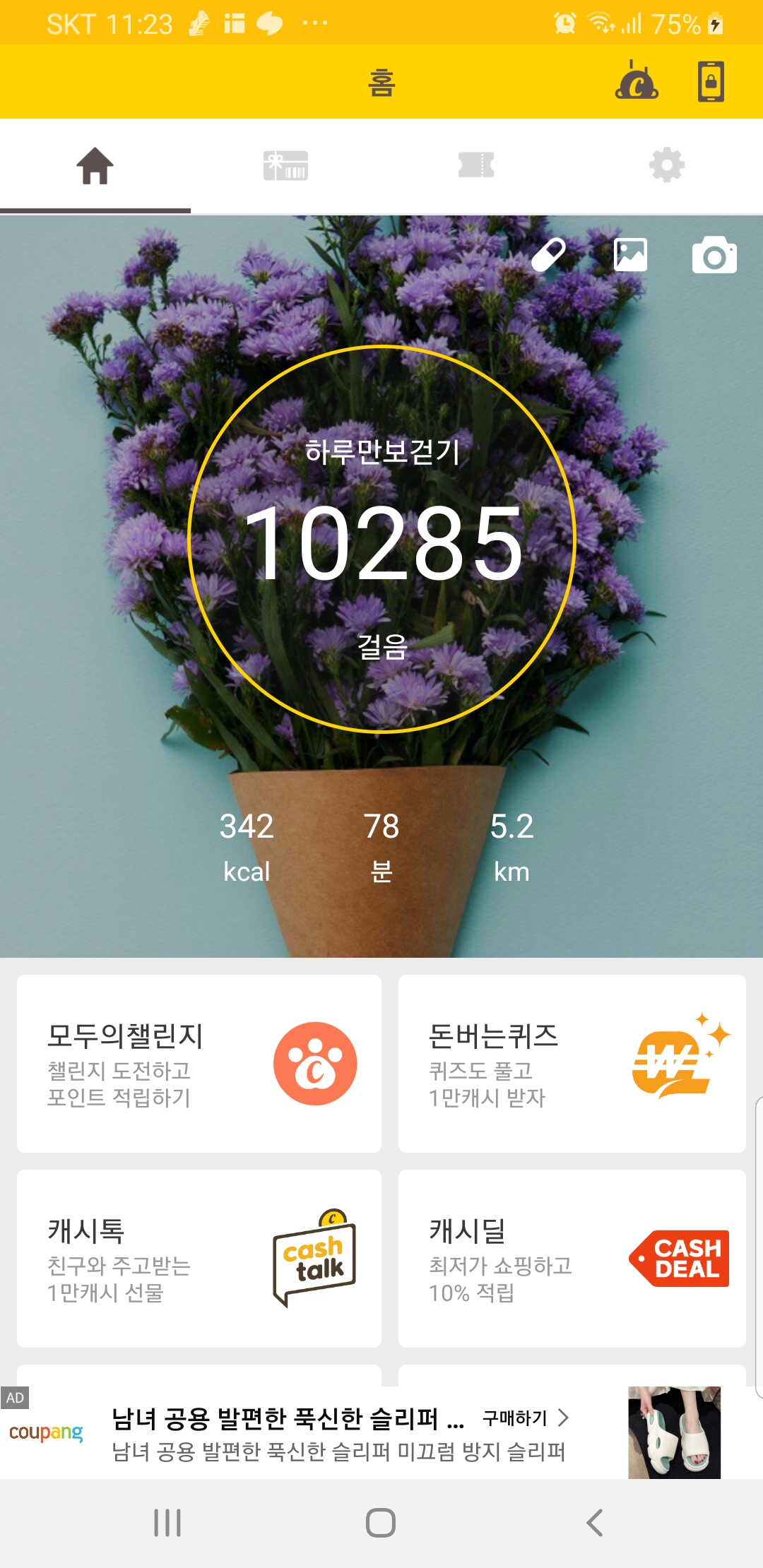Open the slipper product image in ad
This screenshot has height=1568, width=763.
(x=674, y=1432)
